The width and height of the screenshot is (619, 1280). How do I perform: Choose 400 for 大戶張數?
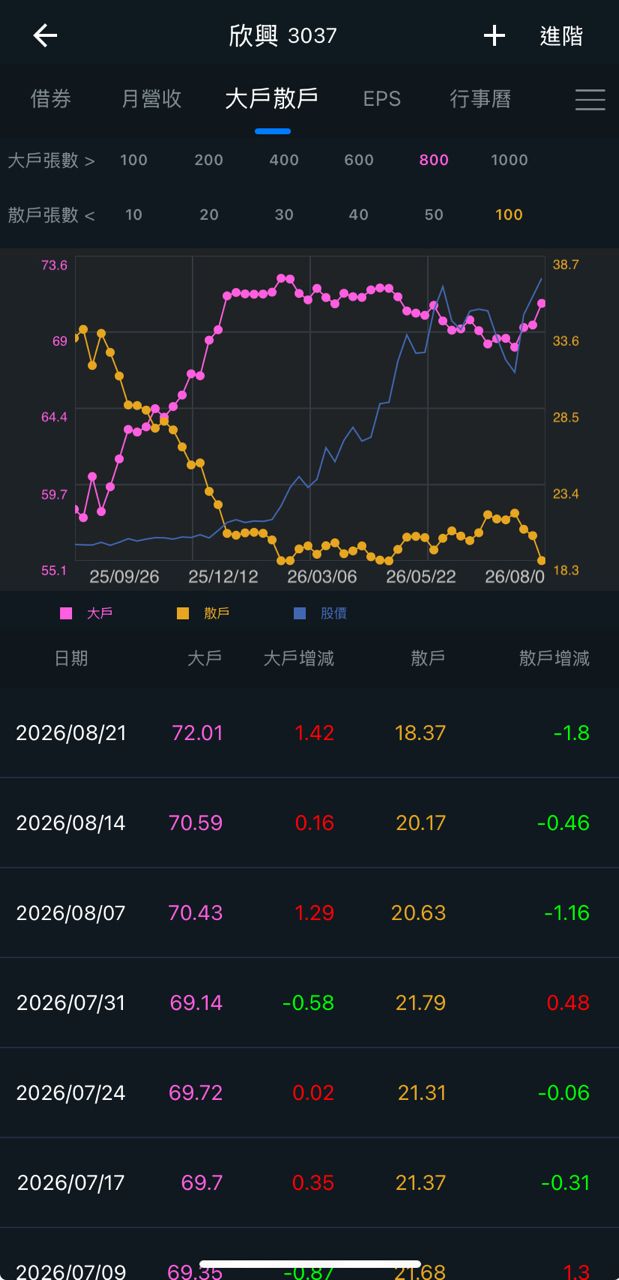pyautogui.click(x=284, y=160)
